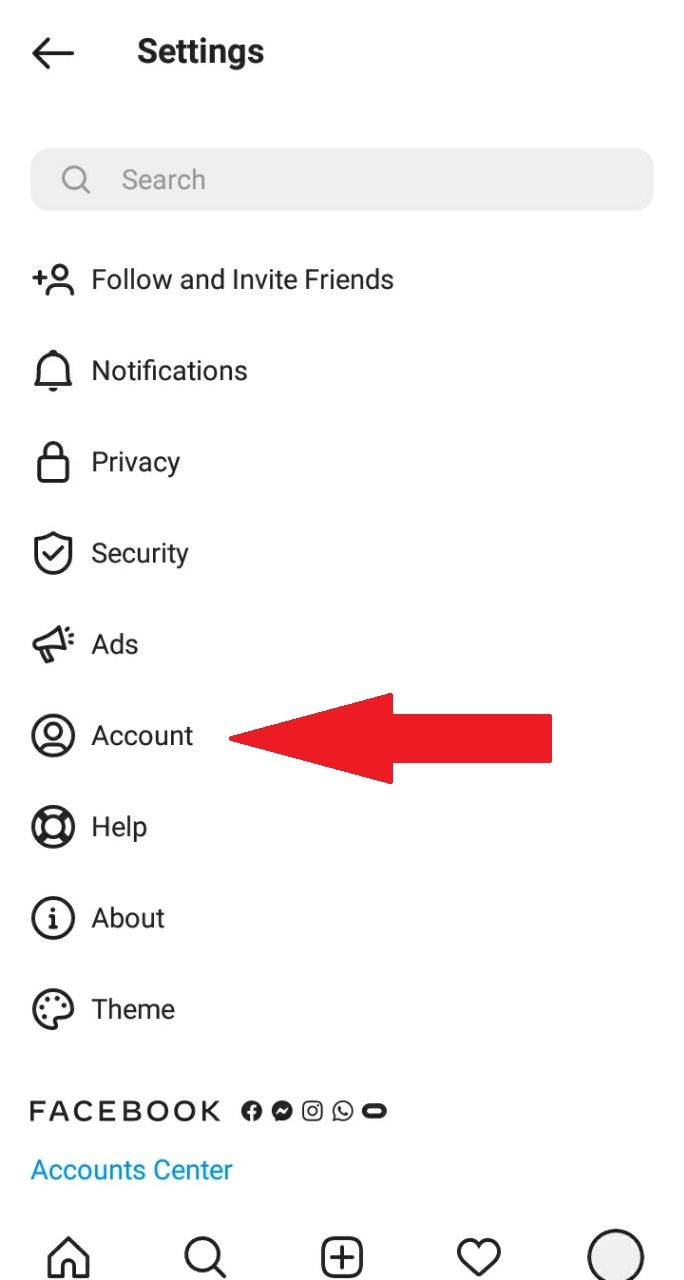Viewport: 684px width, 1280px height.
Task: Open Security settings
Action: click(x=342, y=553)
